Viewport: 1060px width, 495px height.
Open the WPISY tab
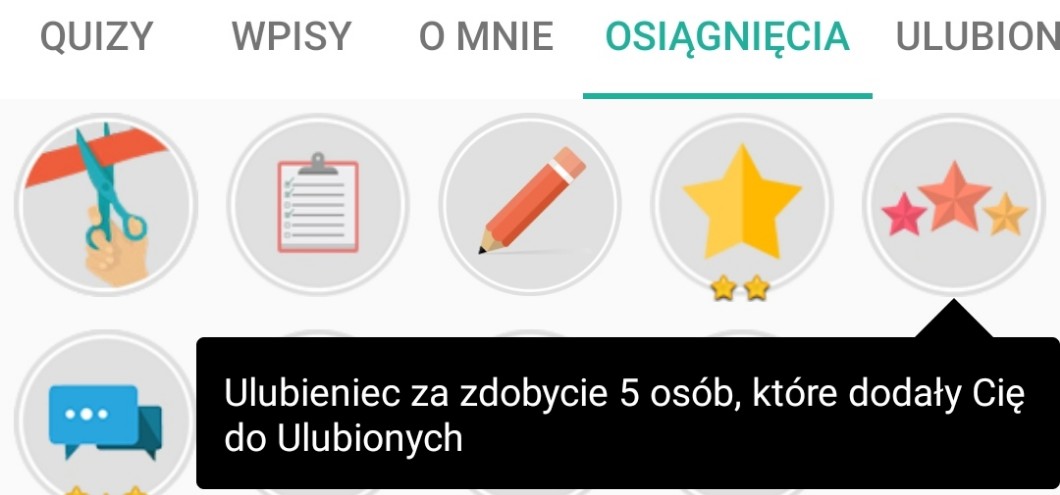point(291,37)
